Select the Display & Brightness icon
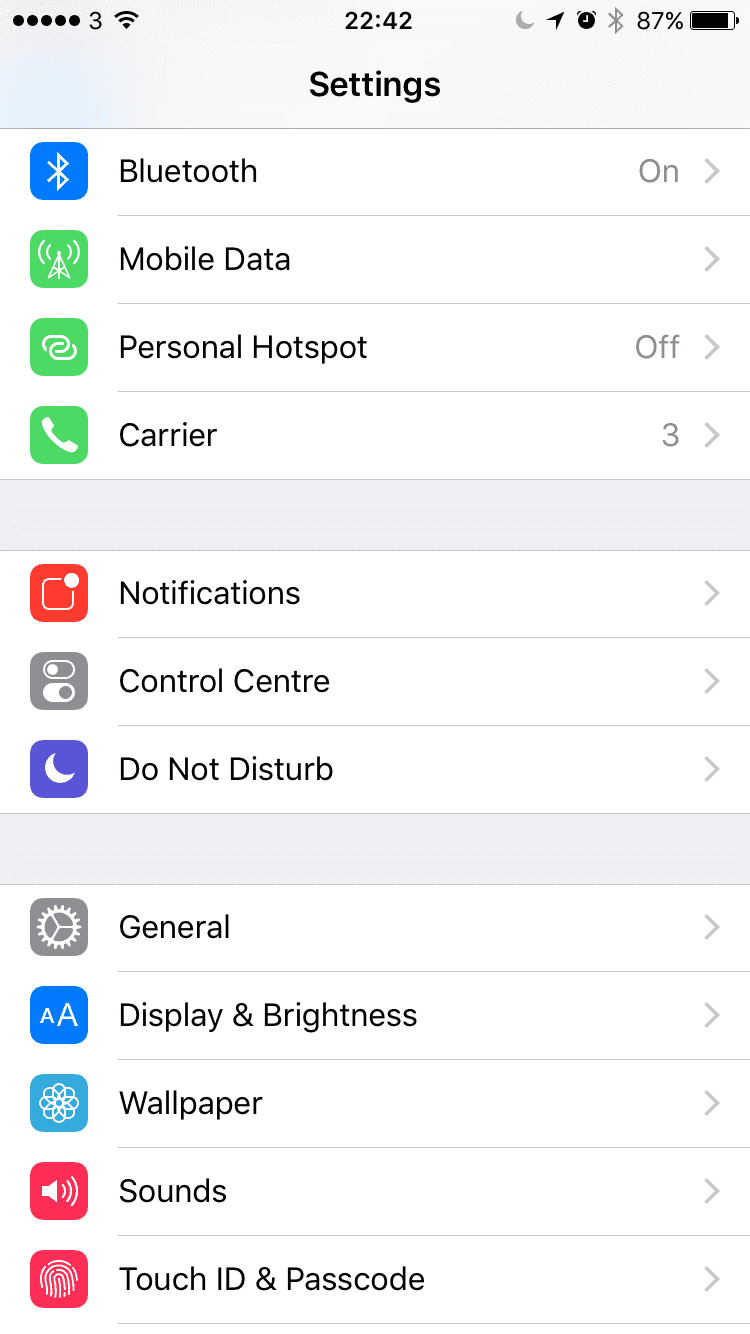The width and height of the screenshot is (750, 1334). pos(59,1015)
